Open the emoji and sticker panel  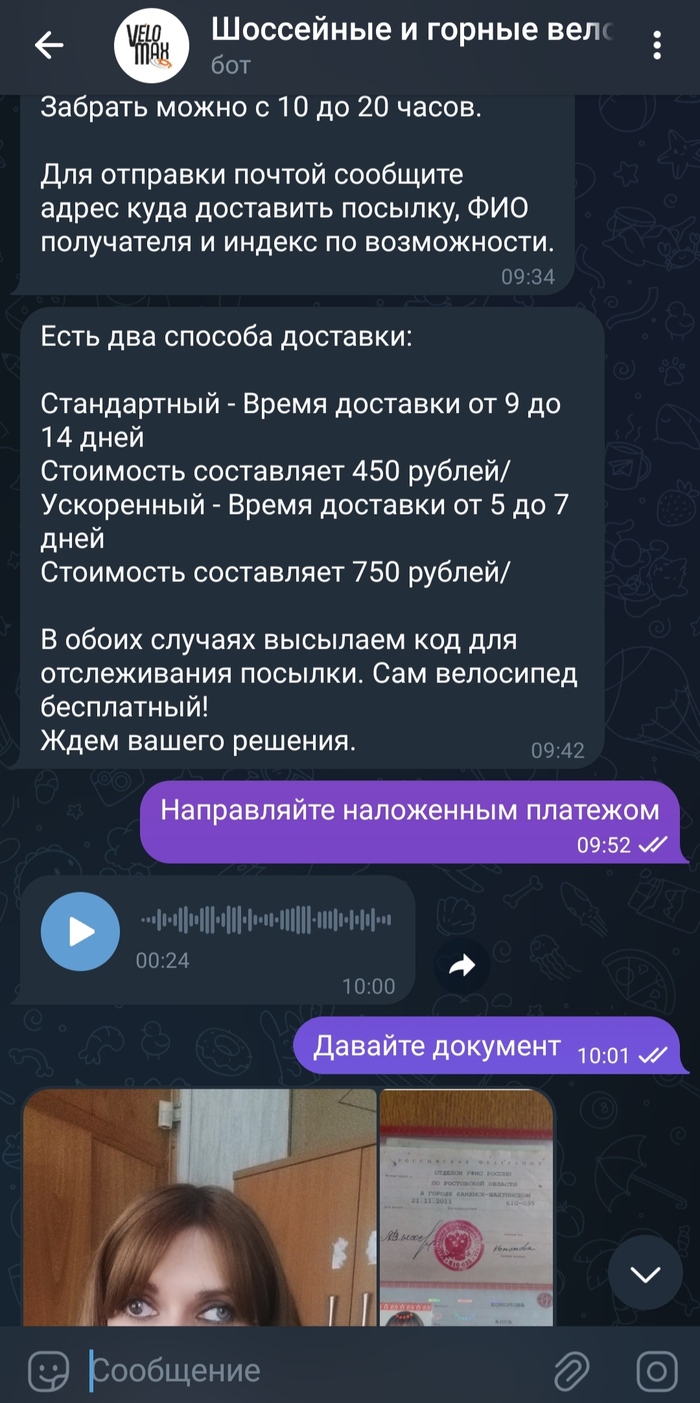click(x=48, y=1369)
